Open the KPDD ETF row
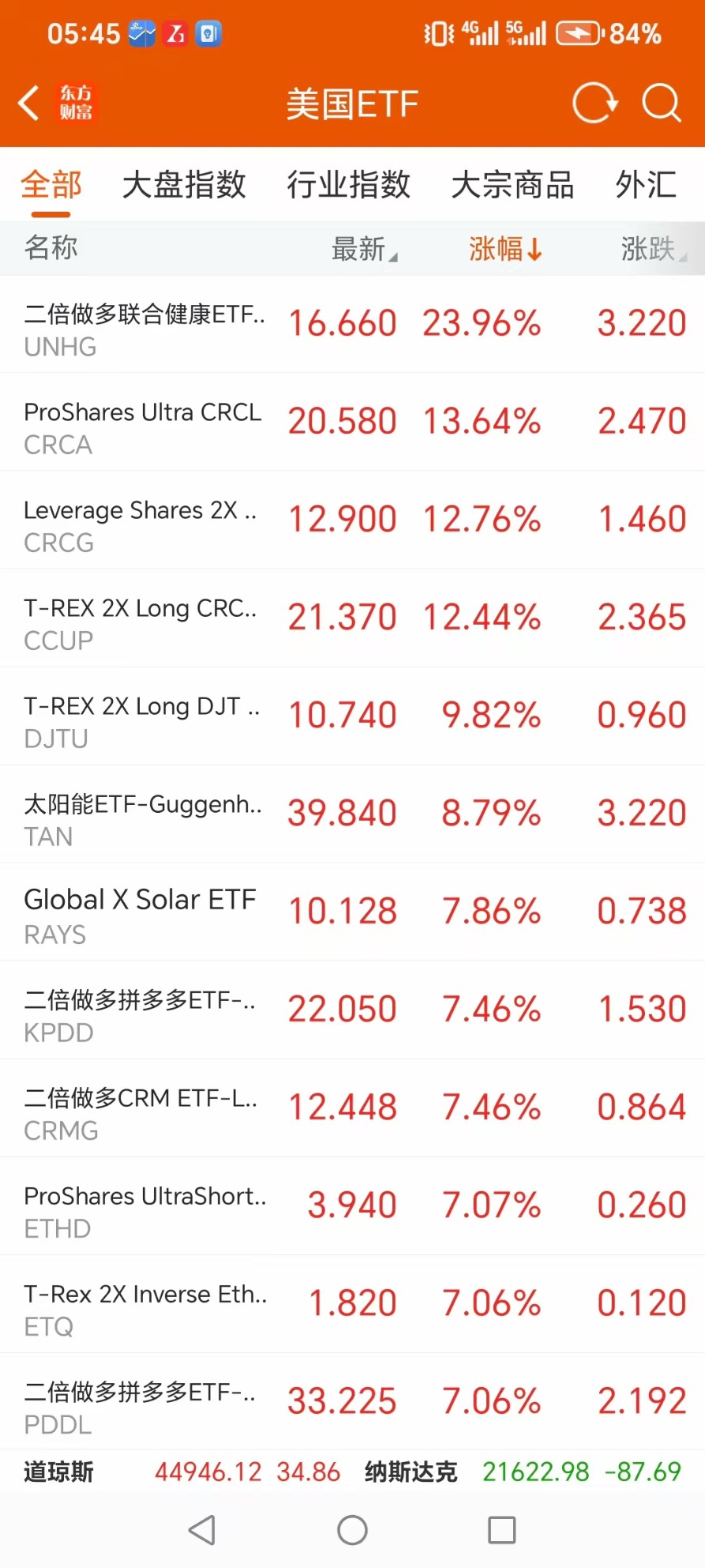 (352, 1010)
